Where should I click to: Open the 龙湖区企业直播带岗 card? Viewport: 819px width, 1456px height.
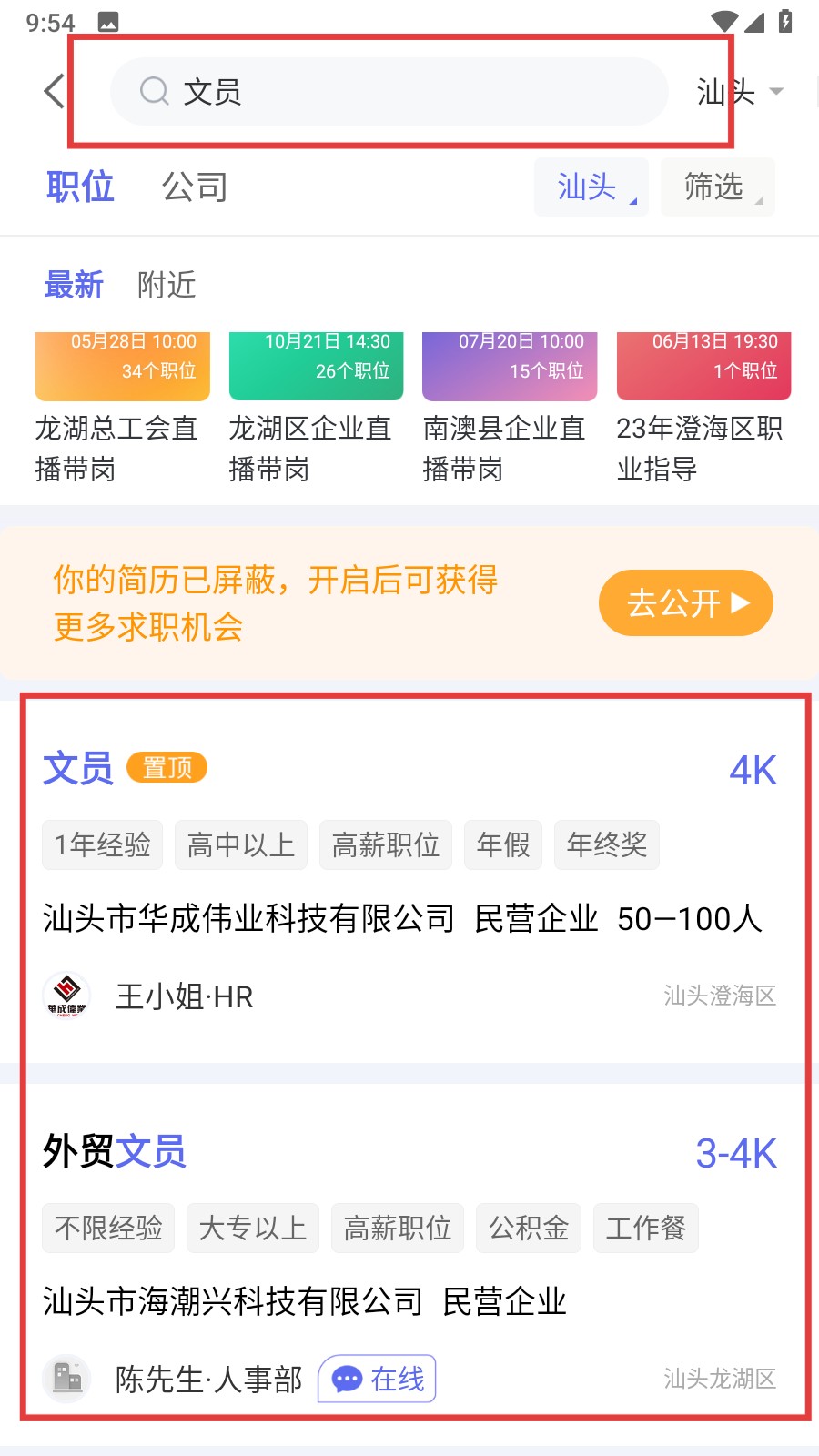316,407
